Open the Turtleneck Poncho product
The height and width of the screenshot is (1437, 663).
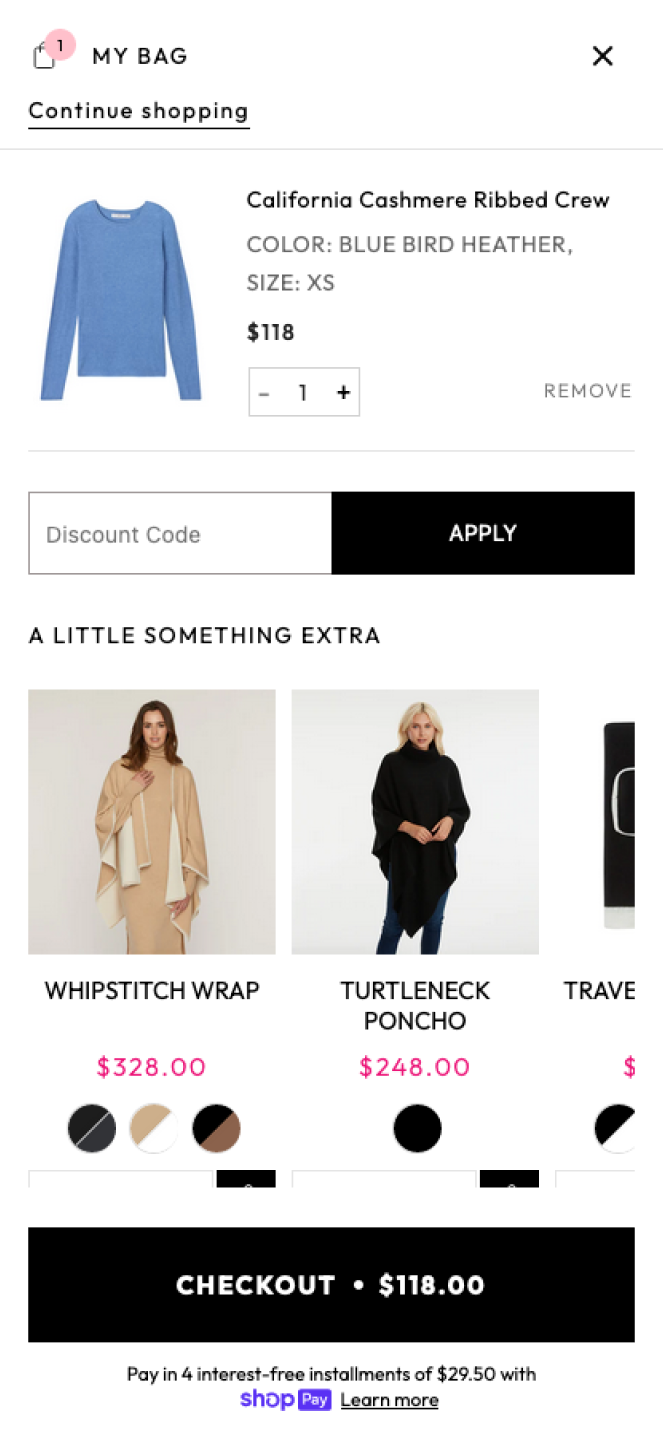pos(415,822)
